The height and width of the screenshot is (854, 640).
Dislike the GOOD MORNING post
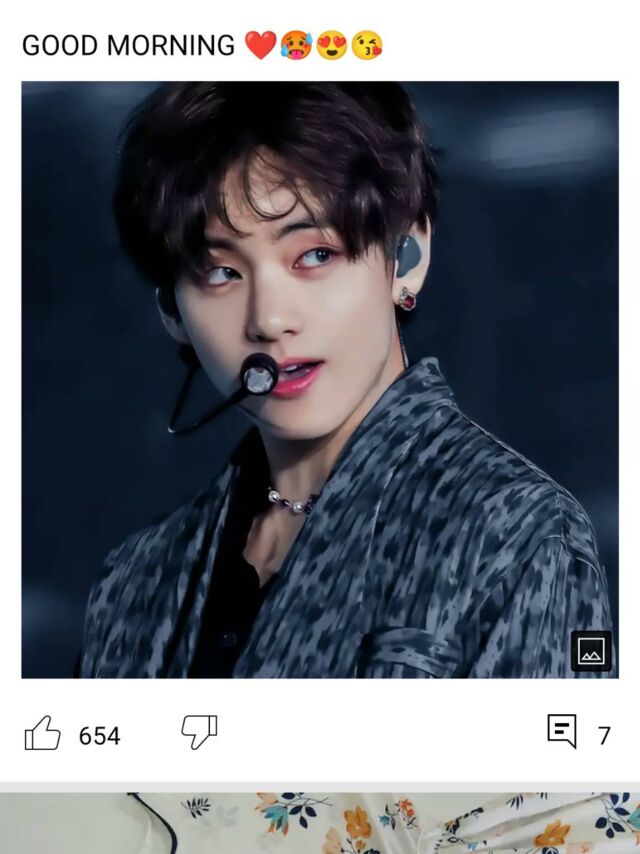[199, 732]
